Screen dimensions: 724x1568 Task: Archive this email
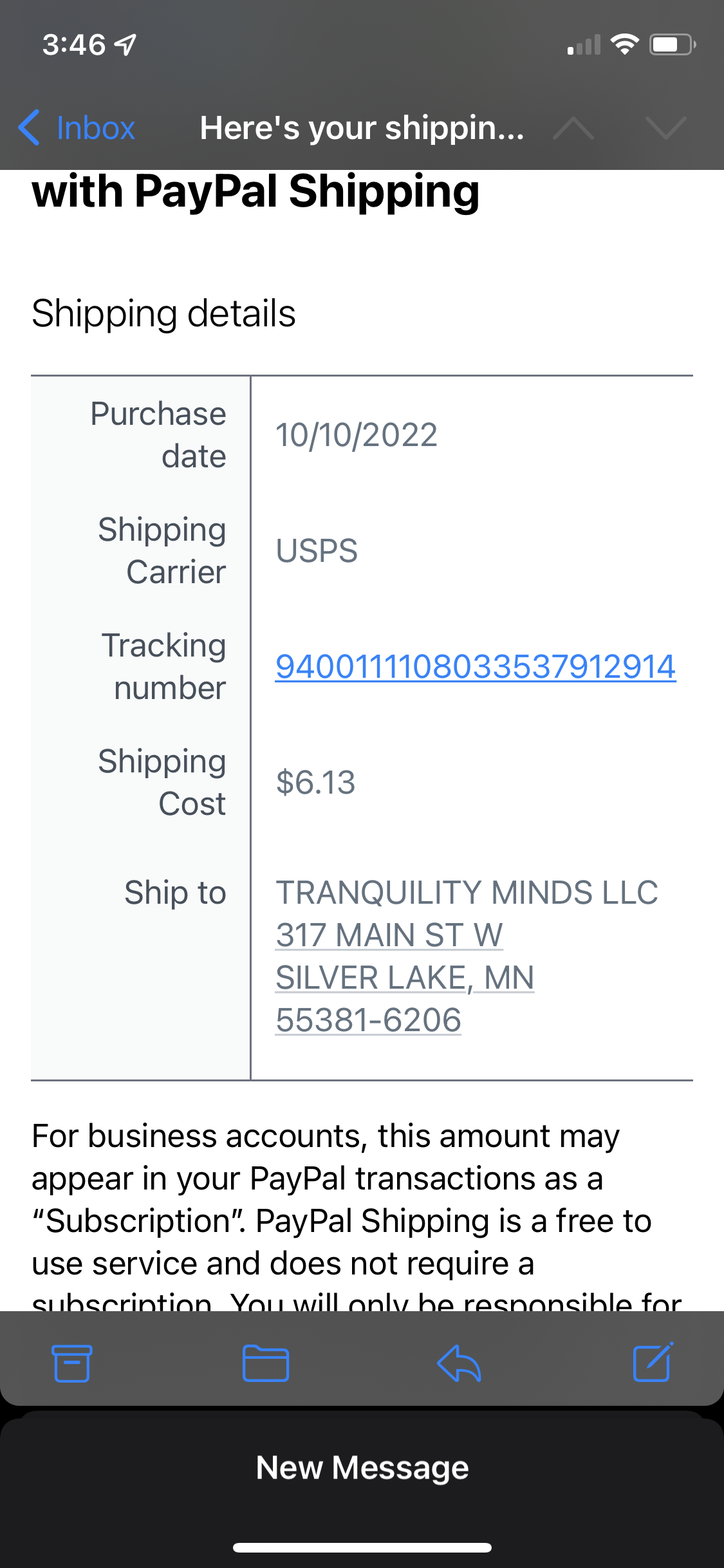(x=71, y=1363)
